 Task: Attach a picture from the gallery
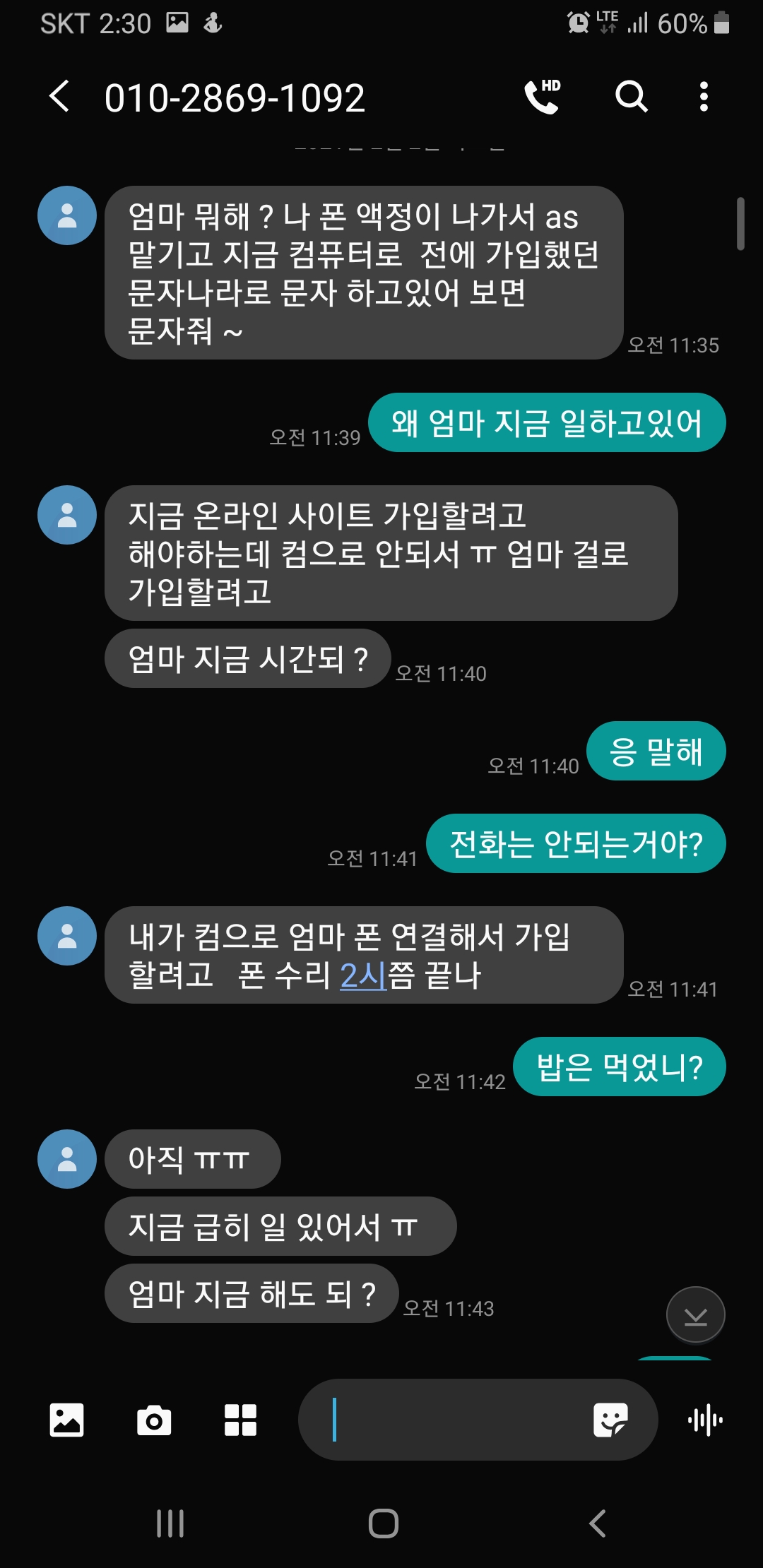pos(66,1420)
